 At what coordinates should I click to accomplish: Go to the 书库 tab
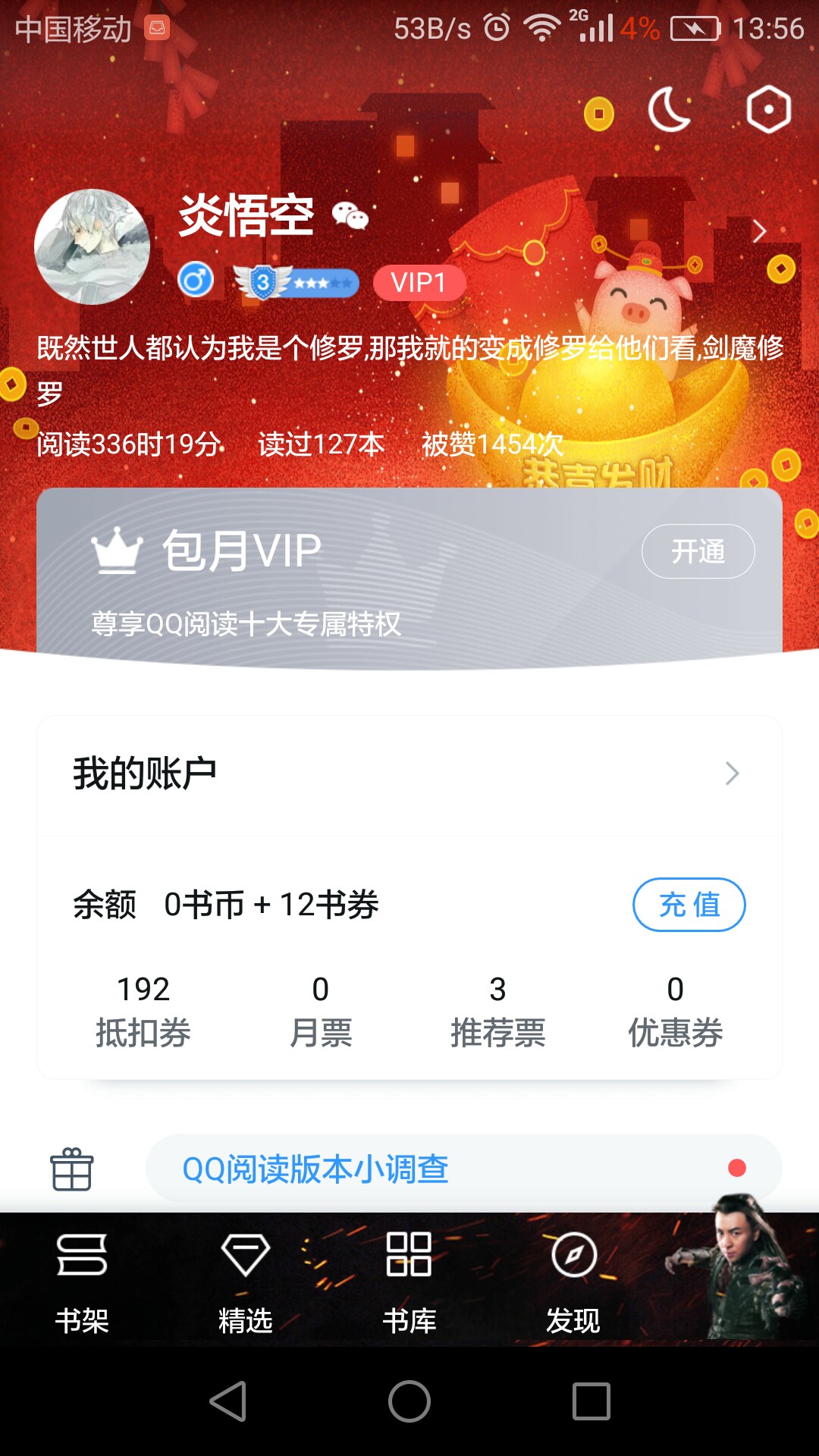[409, 1282]
